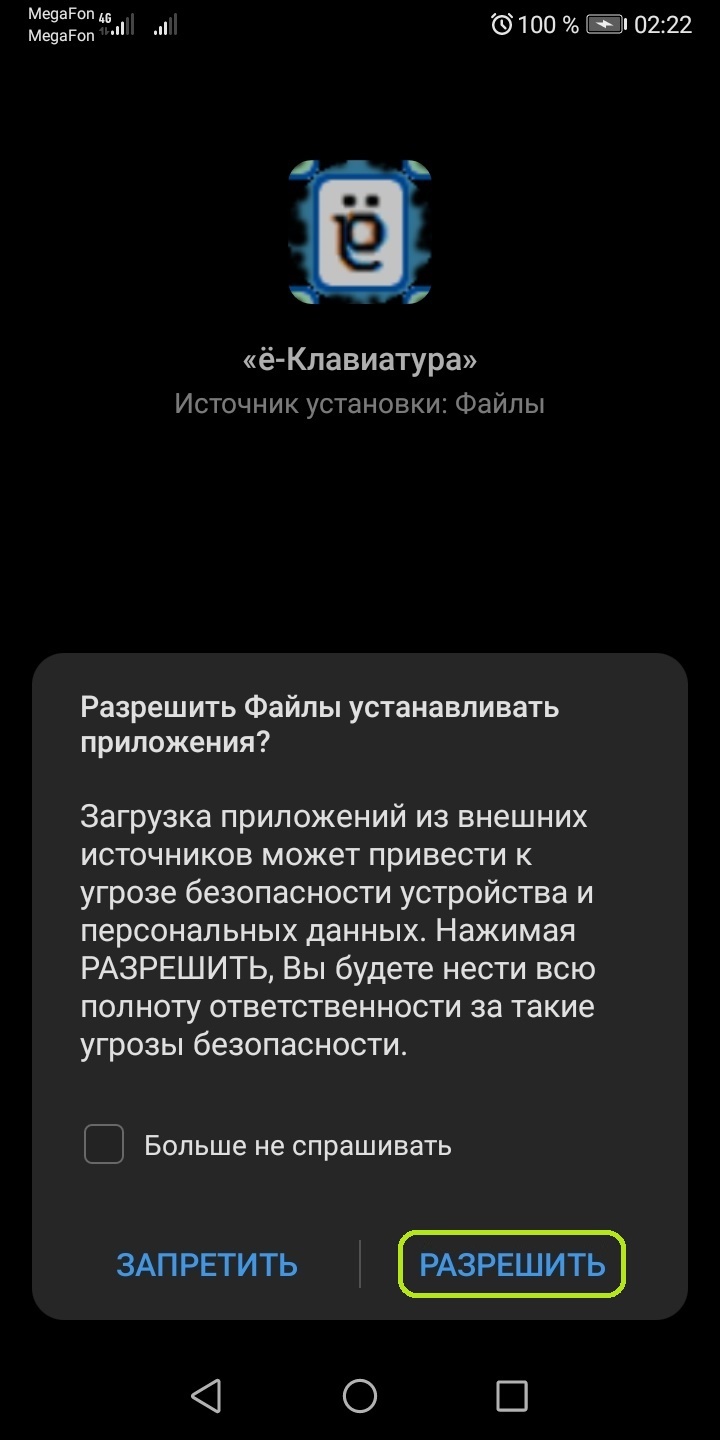Image resolution: width=720 pixels, height=1440 pixels.
Task: Check the «Больше не спрашивать» checkbox
Action: 104,1144
